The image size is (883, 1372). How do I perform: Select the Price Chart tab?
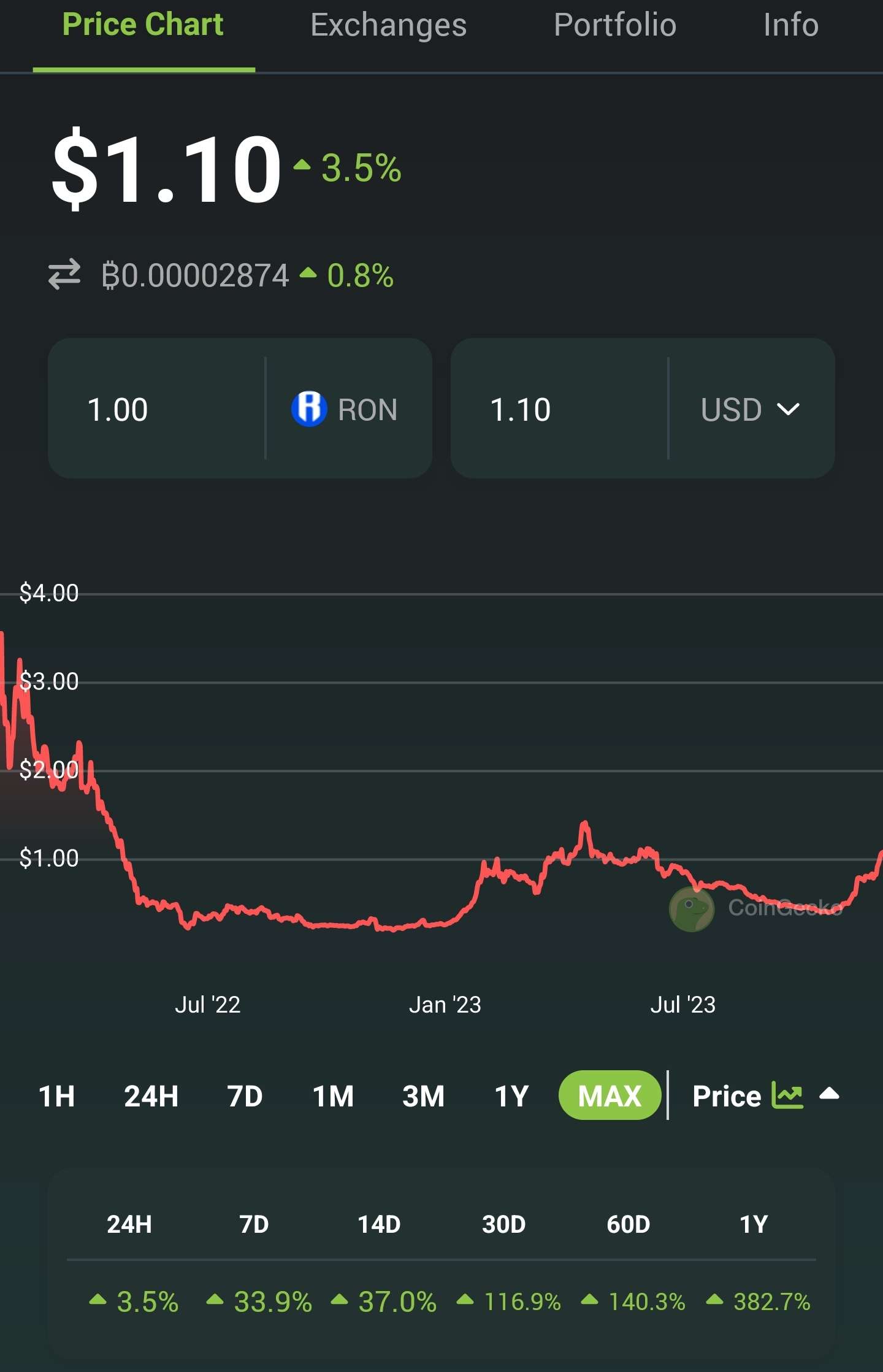pos(143,26)
